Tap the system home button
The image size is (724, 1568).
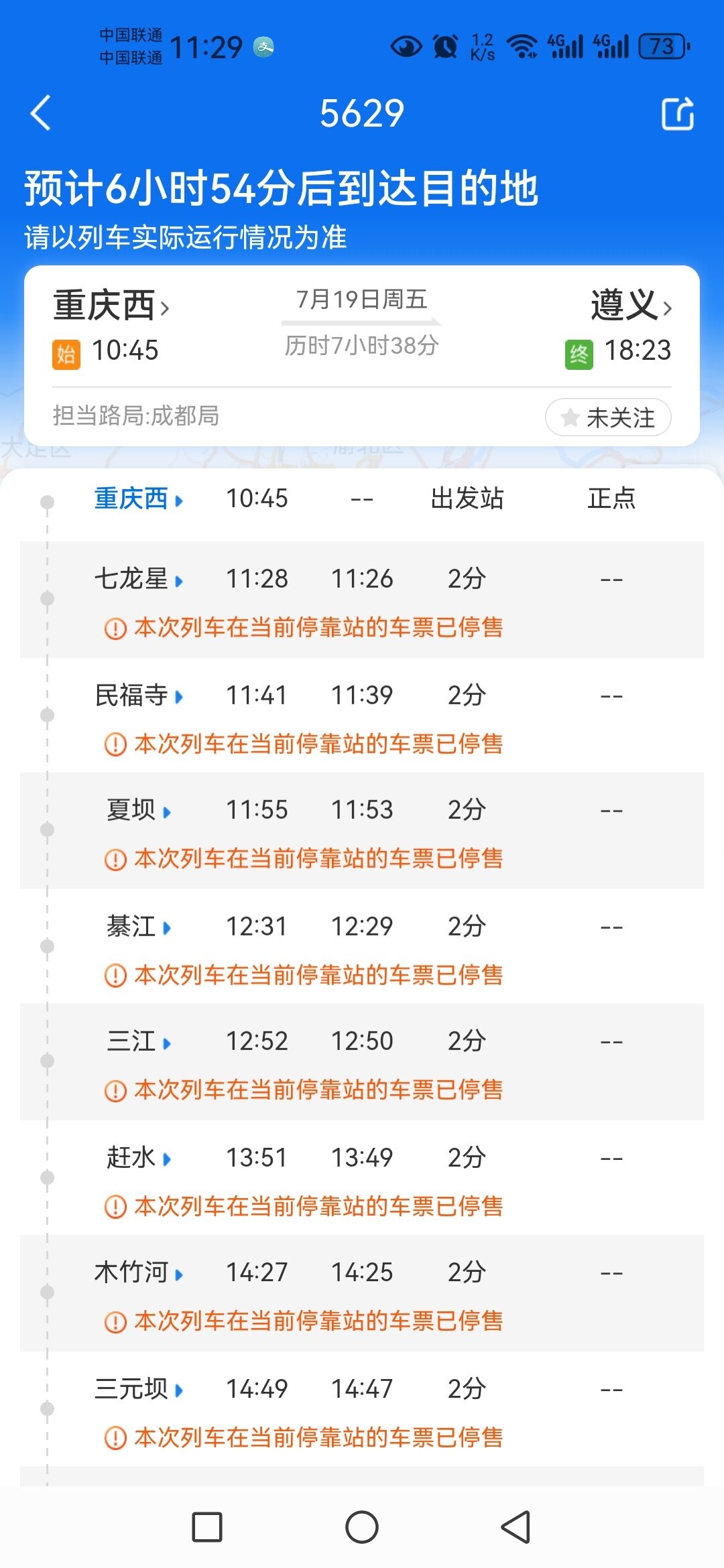tap(362, 1527)
